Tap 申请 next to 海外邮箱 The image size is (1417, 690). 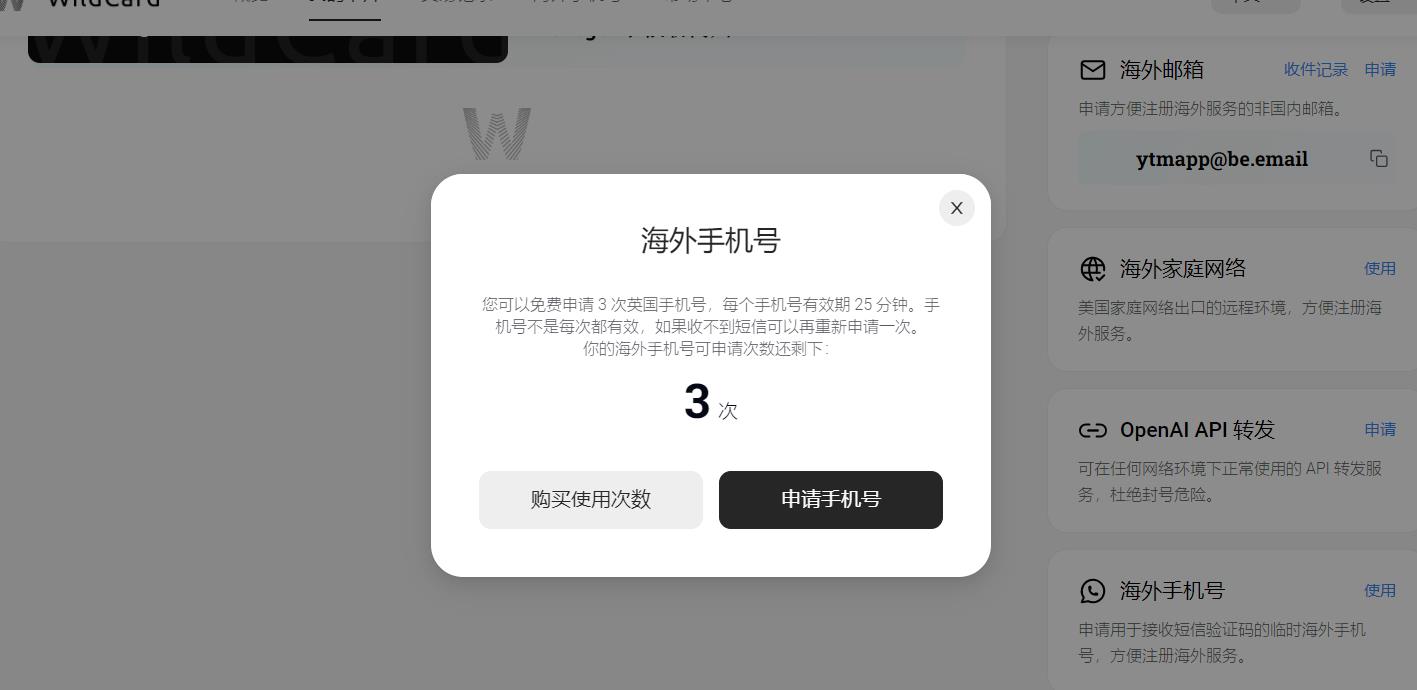(1380, 70)
